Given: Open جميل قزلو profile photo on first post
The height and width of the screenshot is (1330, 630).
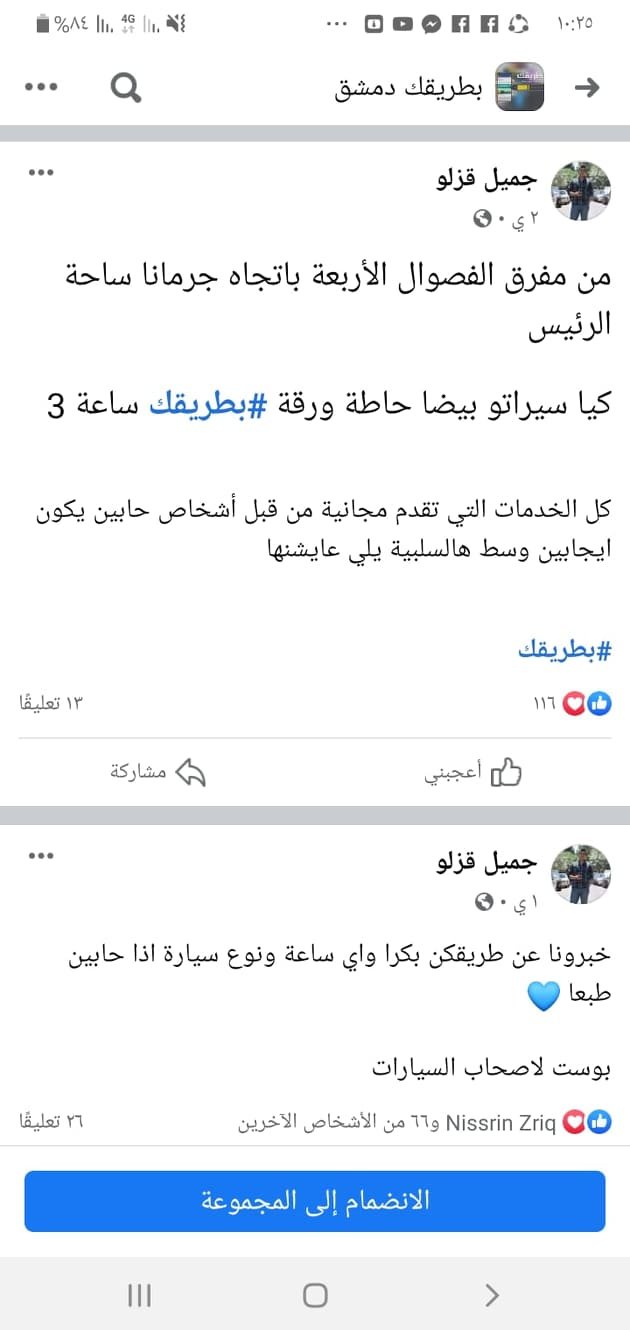Looking at the screenshot, I should click(x=581, y=190).
